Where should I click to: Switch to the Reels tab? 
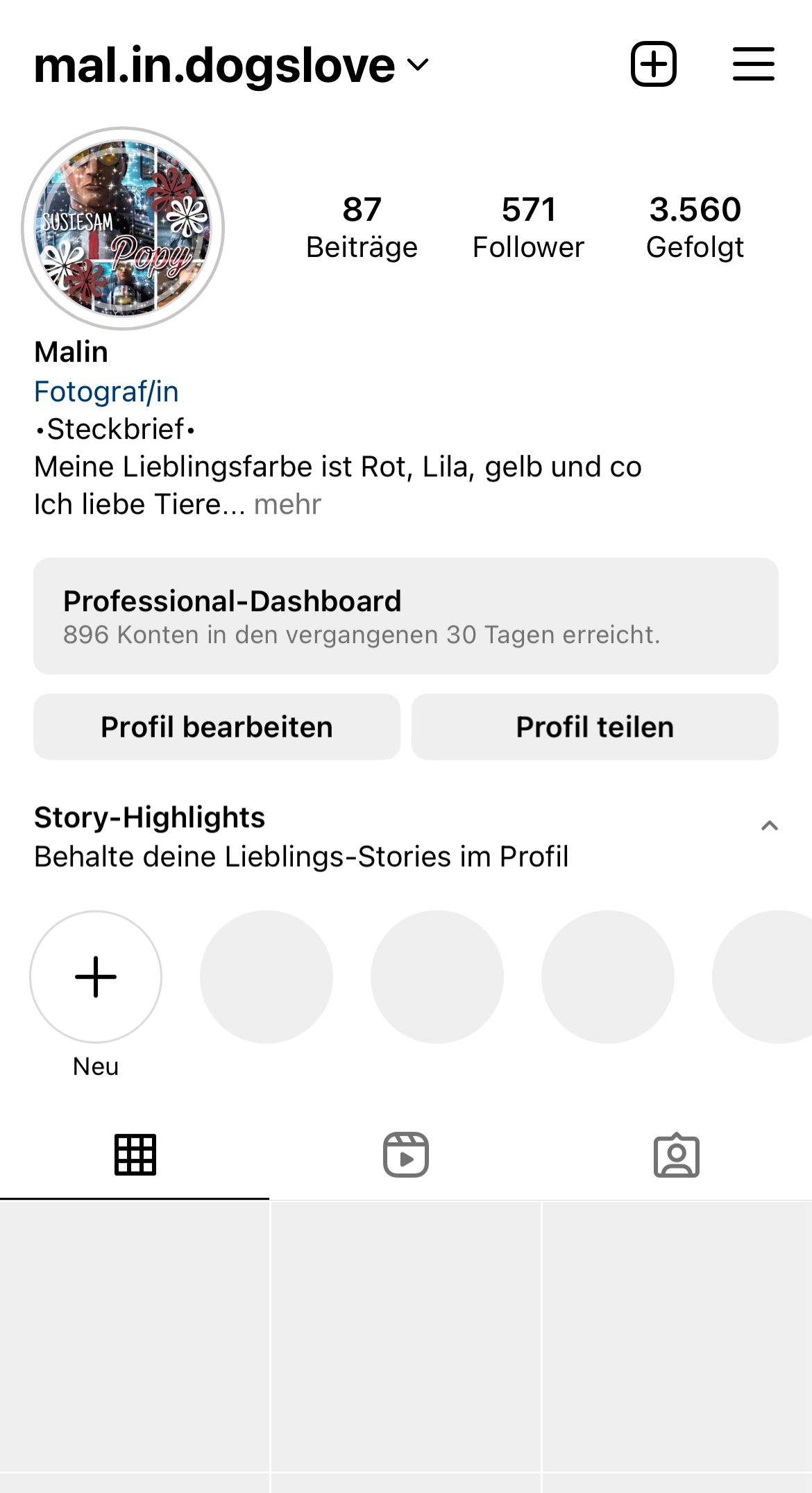point(406,1155)
